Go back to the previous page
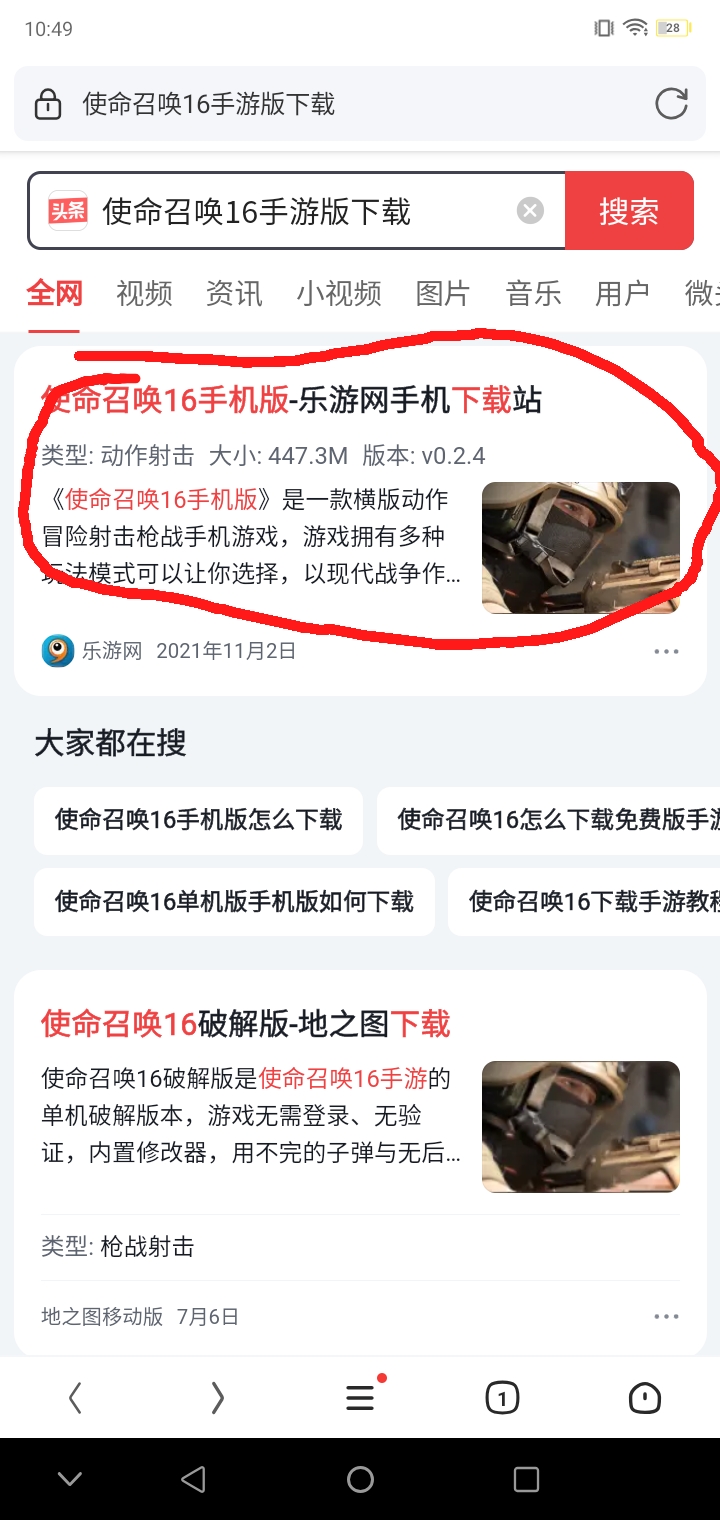 click(x=75, y=1398)
